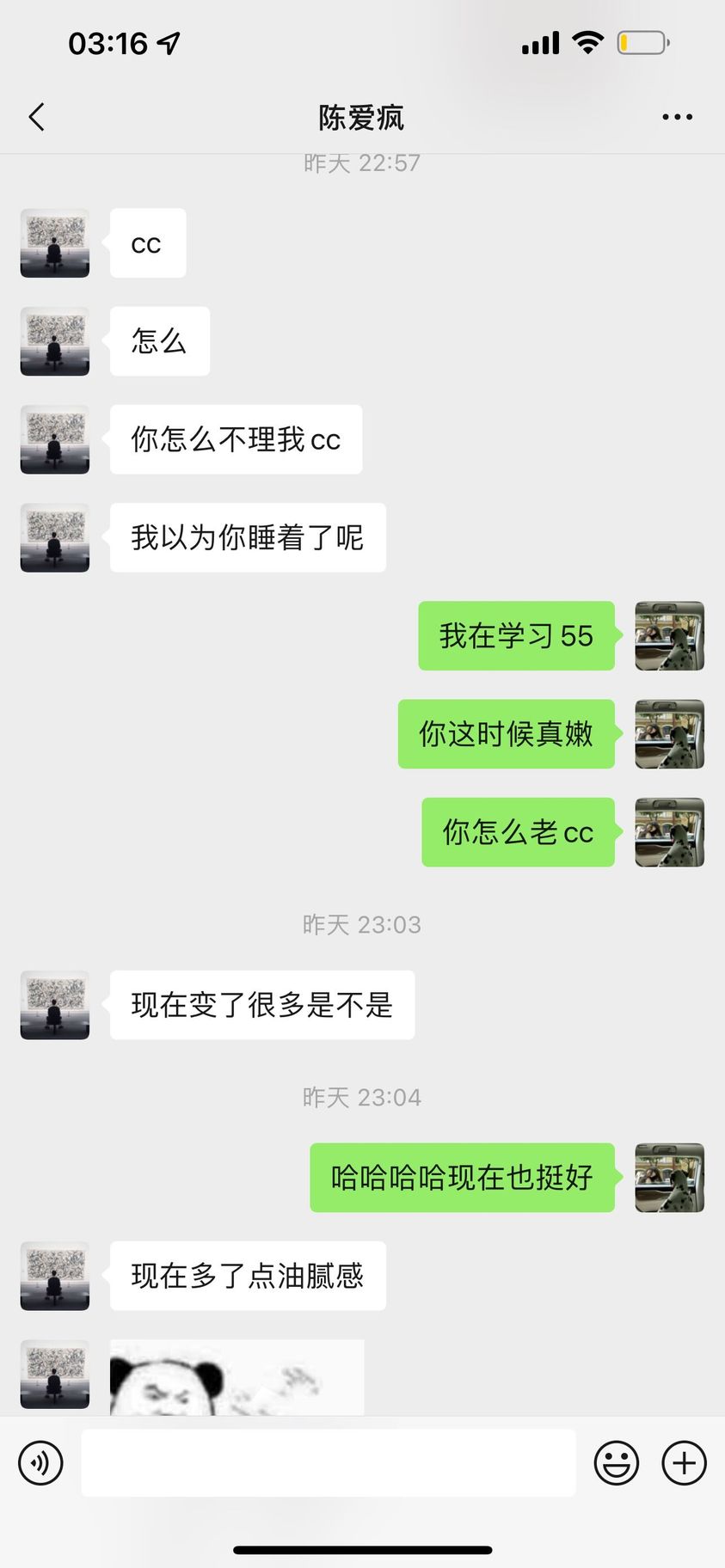Screen dimensions: 725x1568
Task: Open contact's avatar beside the first 'cc' message
Action: tap(55, 243)
